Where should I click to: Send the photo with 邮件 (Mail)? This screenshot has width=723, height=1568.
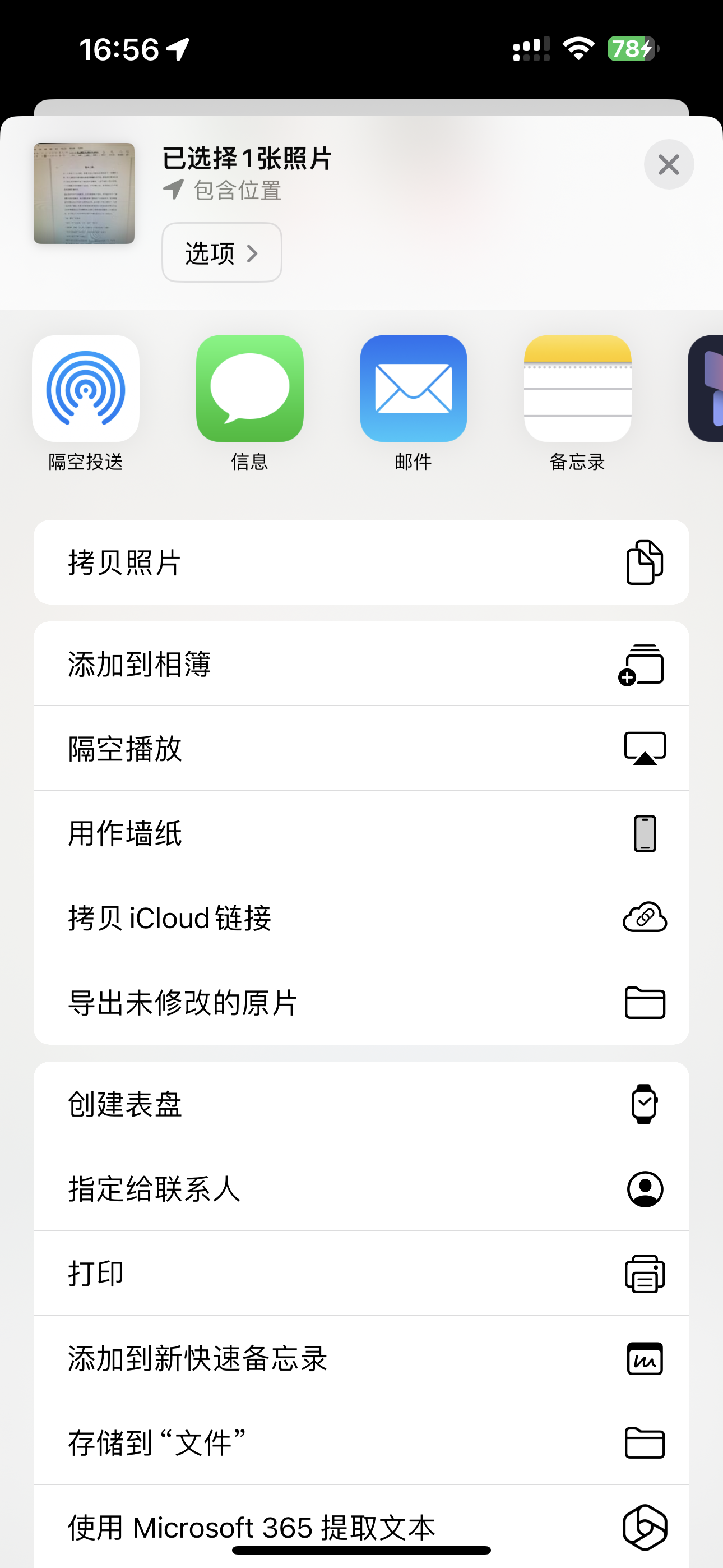pos(413,389)
